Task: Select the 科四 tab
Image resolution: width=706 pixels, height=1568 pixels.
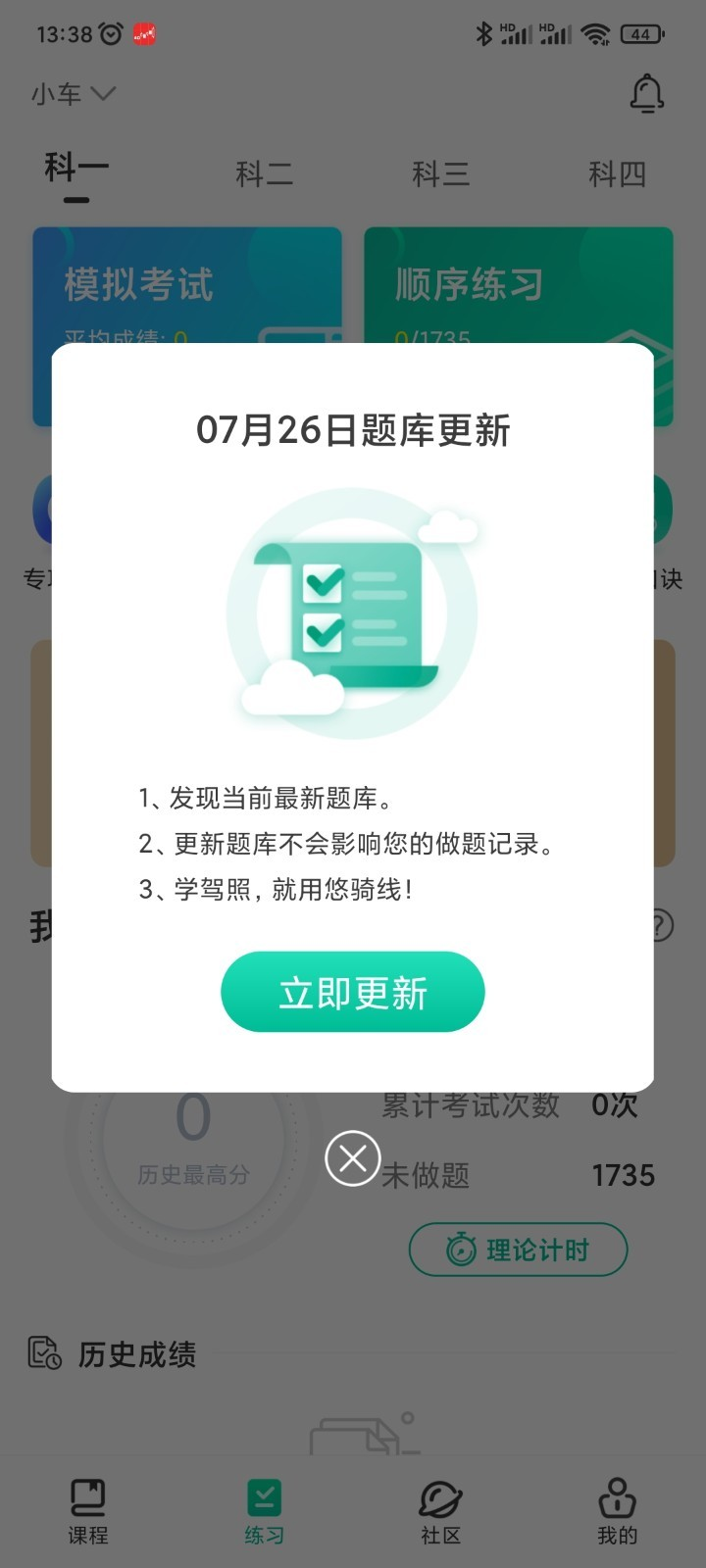Action: [620, 173]
